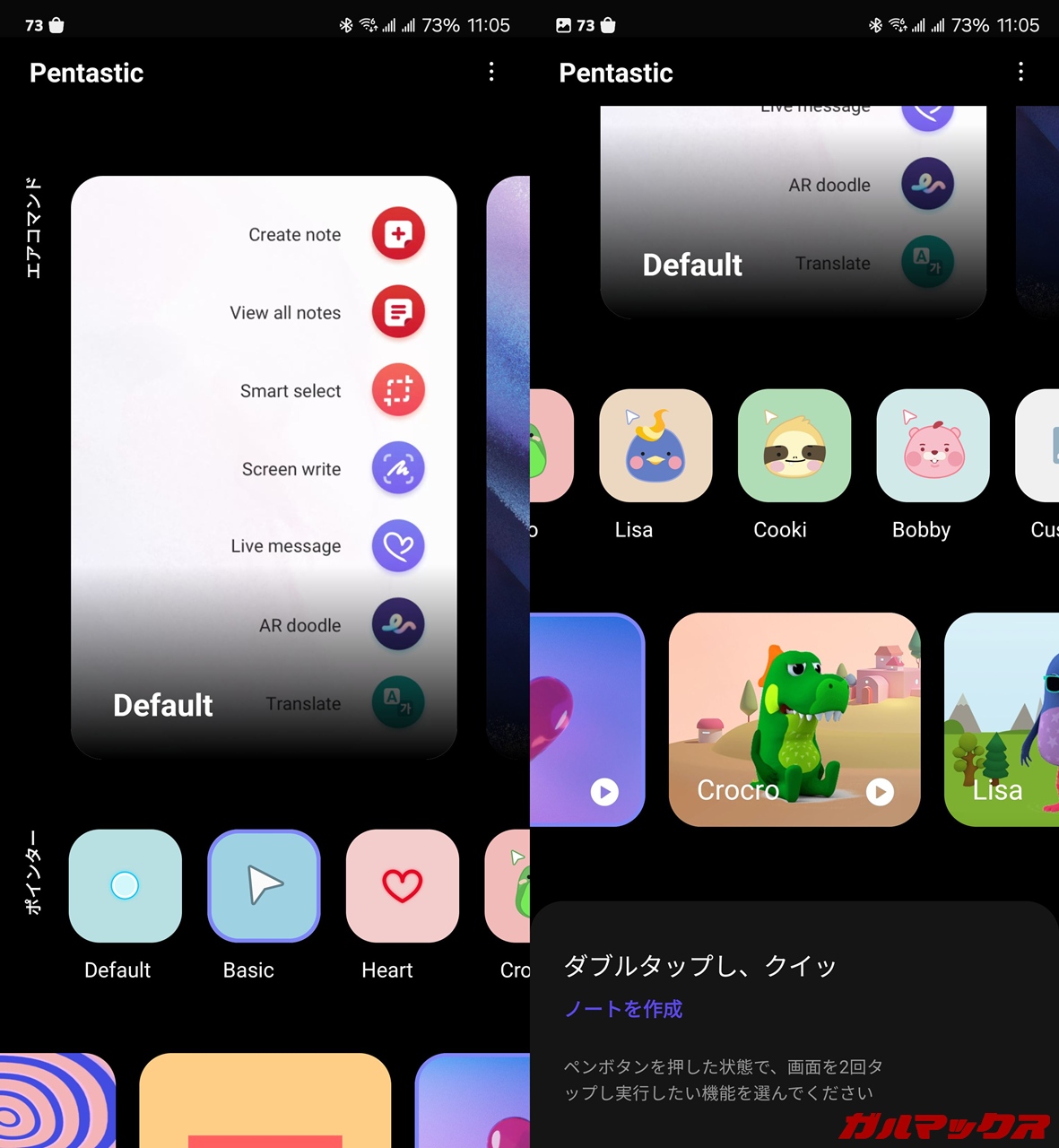Tap the ノートを作成 link
Viewport: 1059px width, 1148px height.
623,1009
